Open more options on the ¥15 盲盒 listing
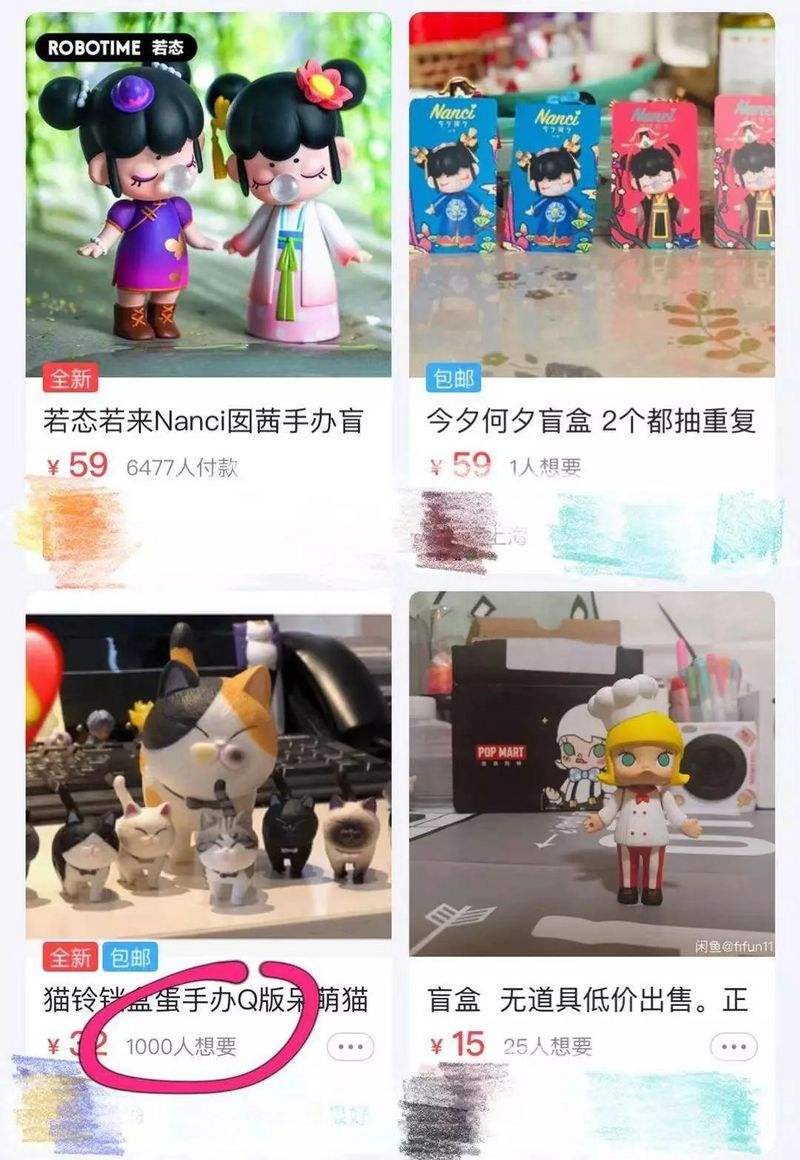Image resolution: width=800 pixels, height=1160 pixels. click(734, 1047)
